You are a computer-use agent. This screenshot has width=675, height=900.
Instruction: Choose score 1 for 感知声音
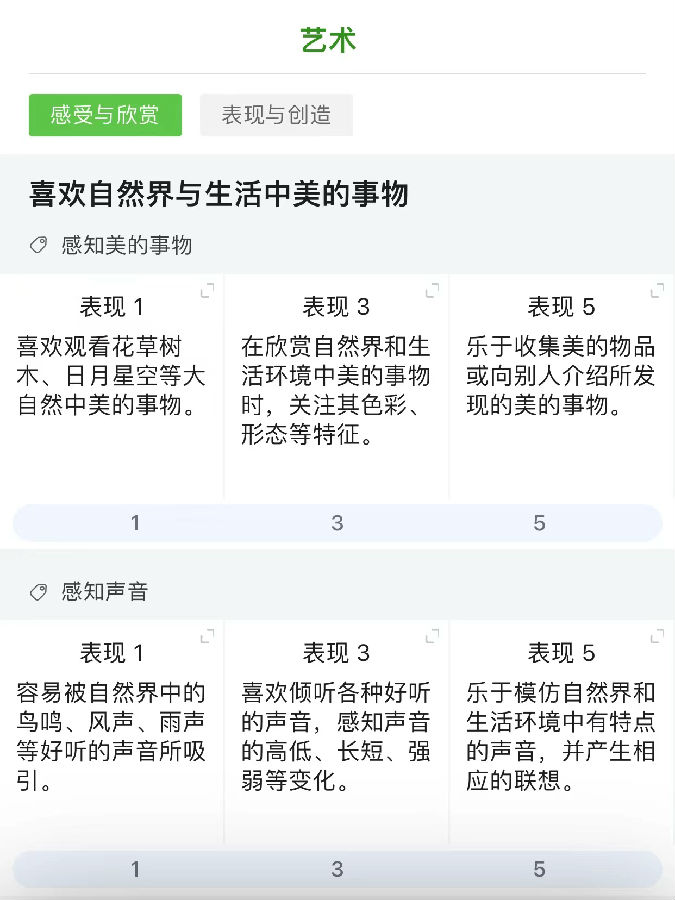[135, 869]
